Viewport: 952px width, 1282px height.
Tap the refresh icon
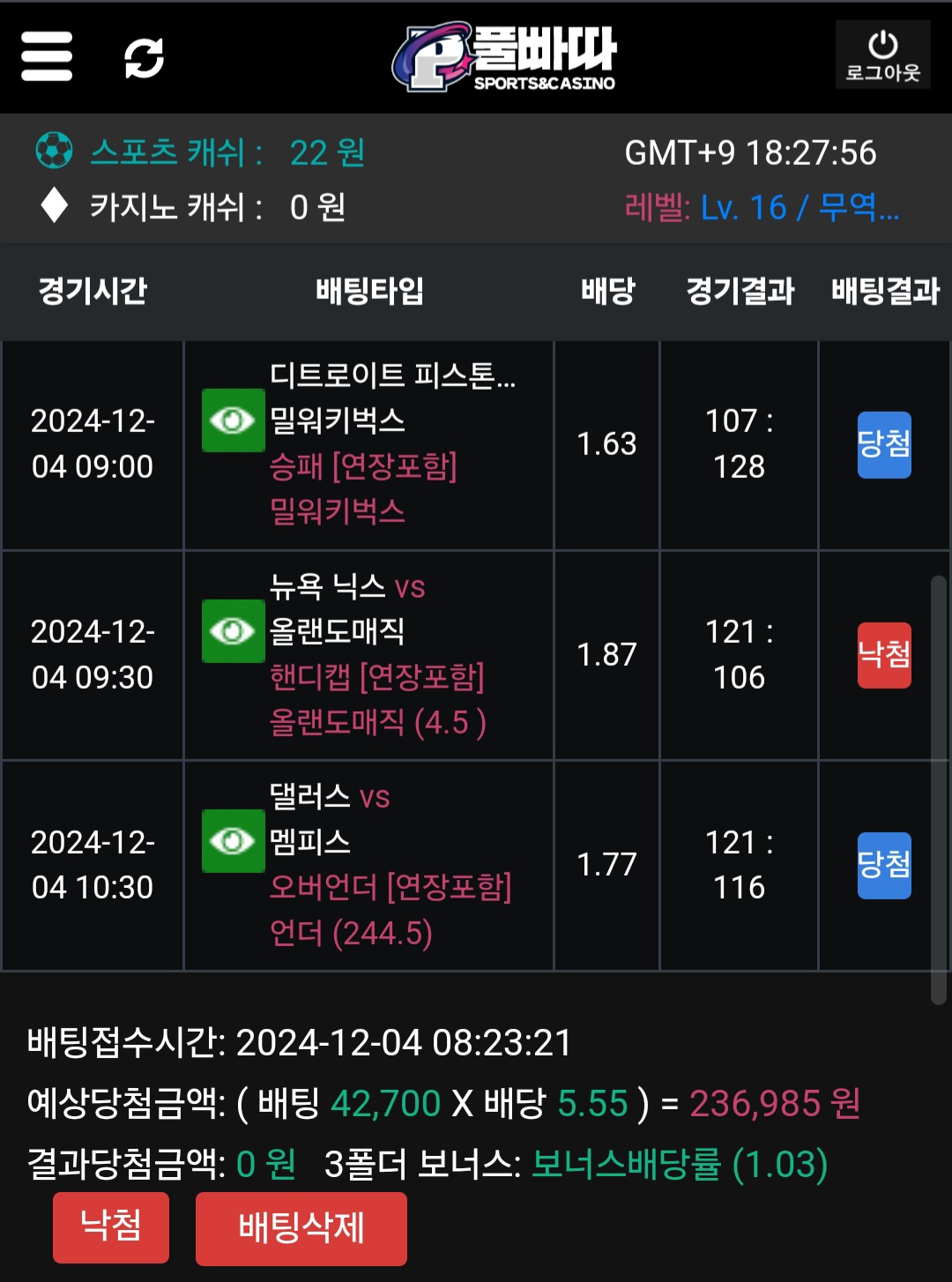[144, 58]
